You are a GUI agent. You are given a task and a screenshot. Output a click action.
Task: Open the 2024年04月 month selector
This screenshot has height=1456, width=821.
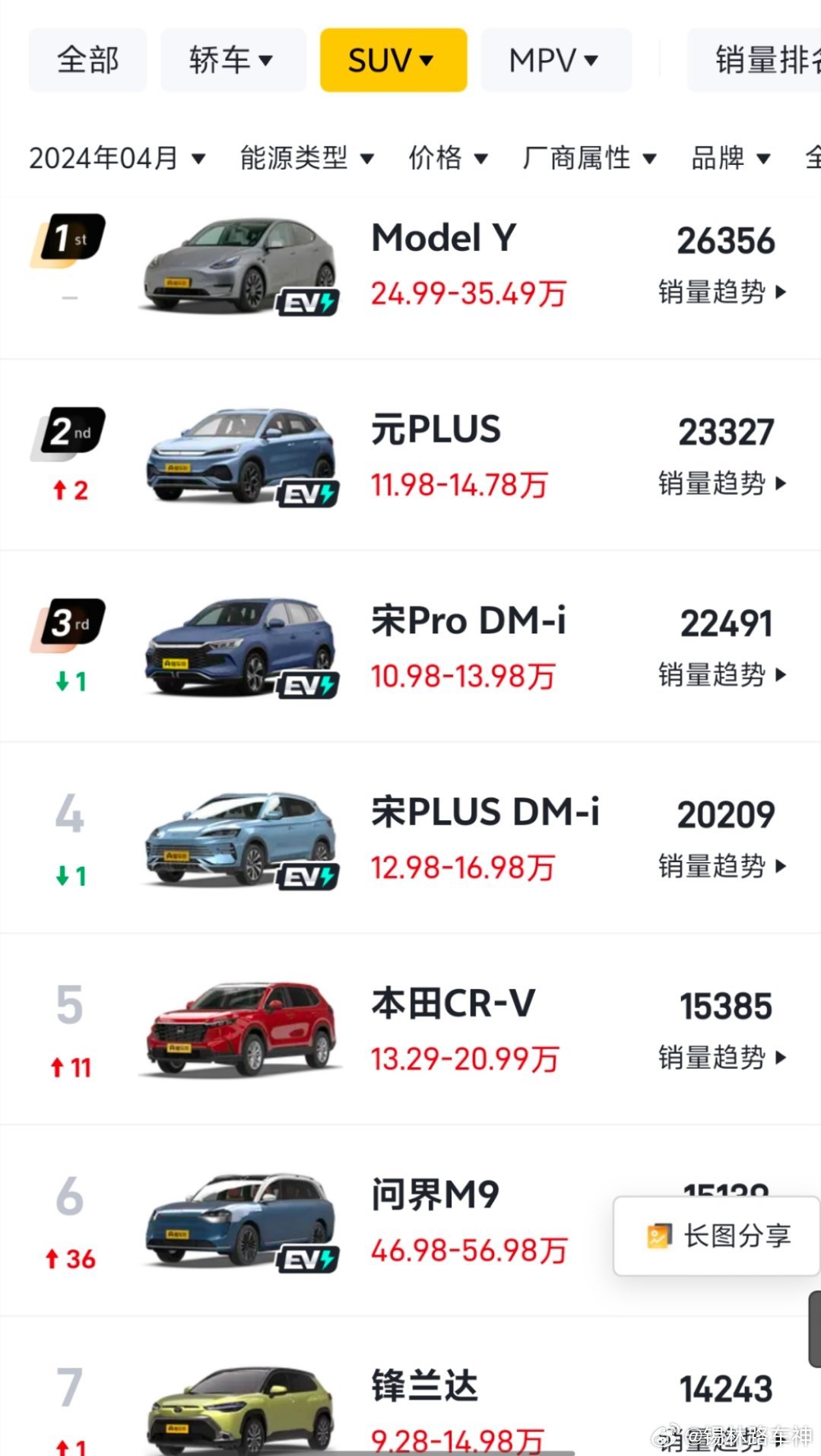point(116,159)
